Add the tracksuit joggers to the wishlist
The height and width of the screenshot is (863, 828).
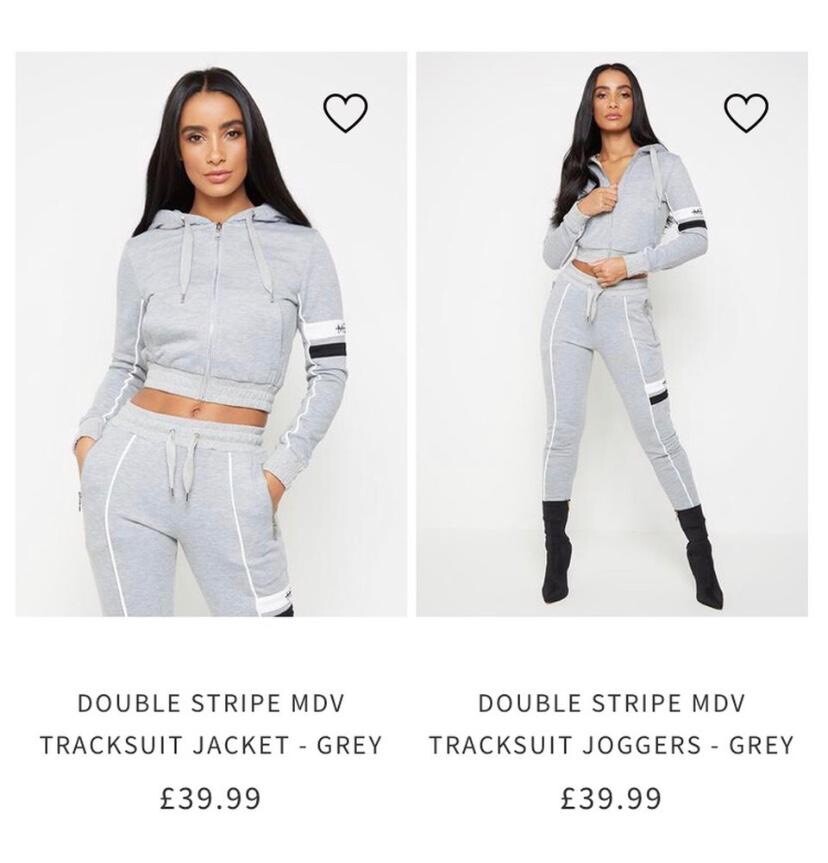(x=746, y=113)
